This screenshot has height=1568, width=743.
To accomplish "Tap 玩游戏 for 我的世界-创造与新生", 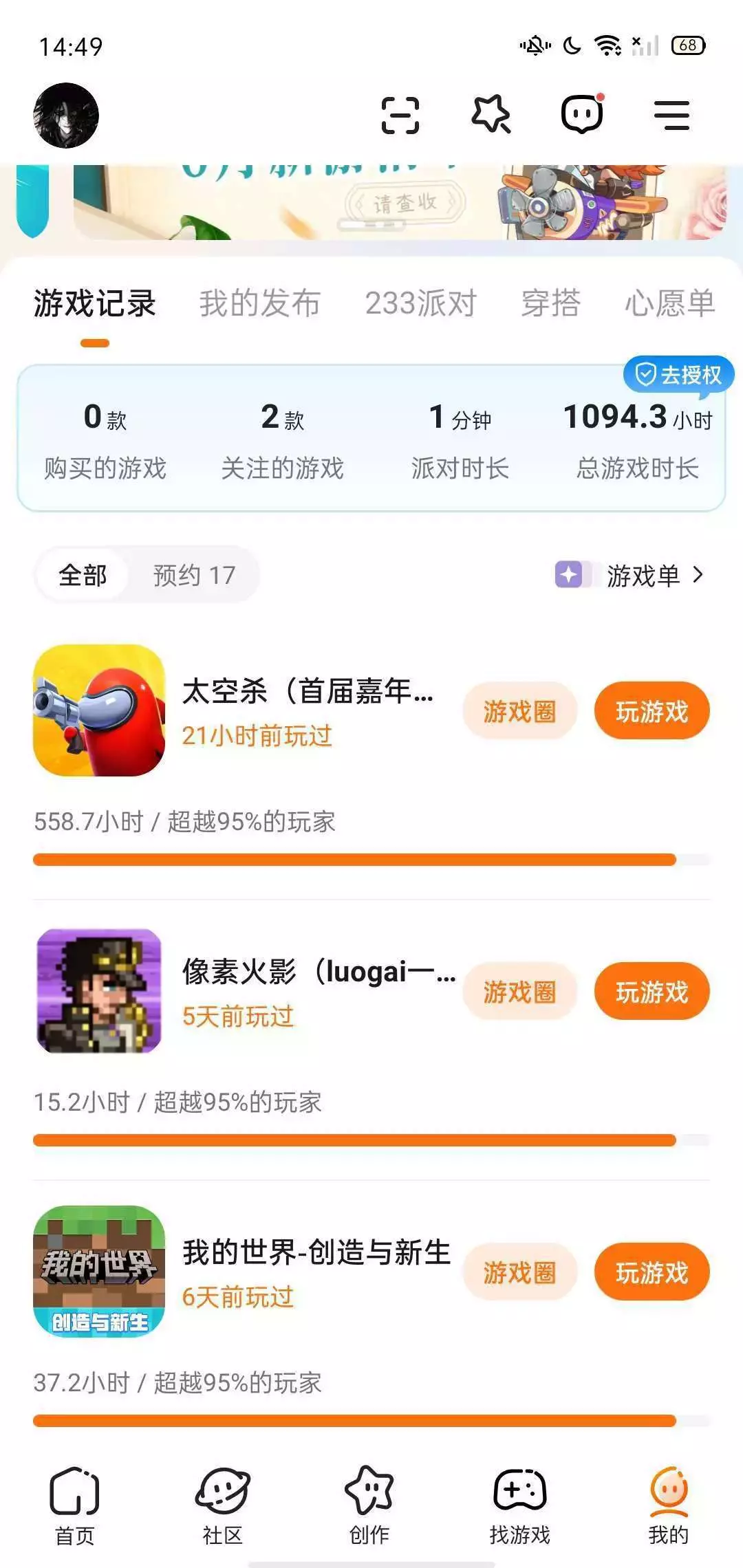I will click(x=652, y=1272).
